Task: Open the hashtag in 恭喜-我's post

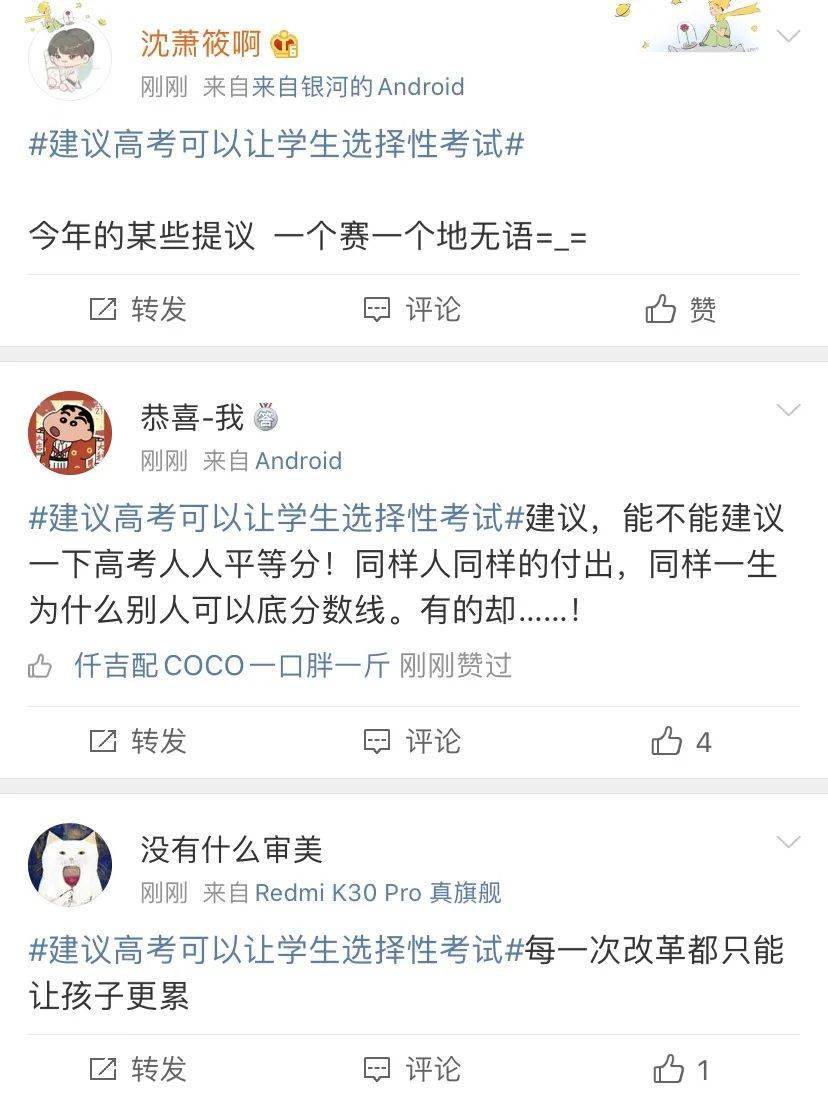Action: click(x=277, y=518)
